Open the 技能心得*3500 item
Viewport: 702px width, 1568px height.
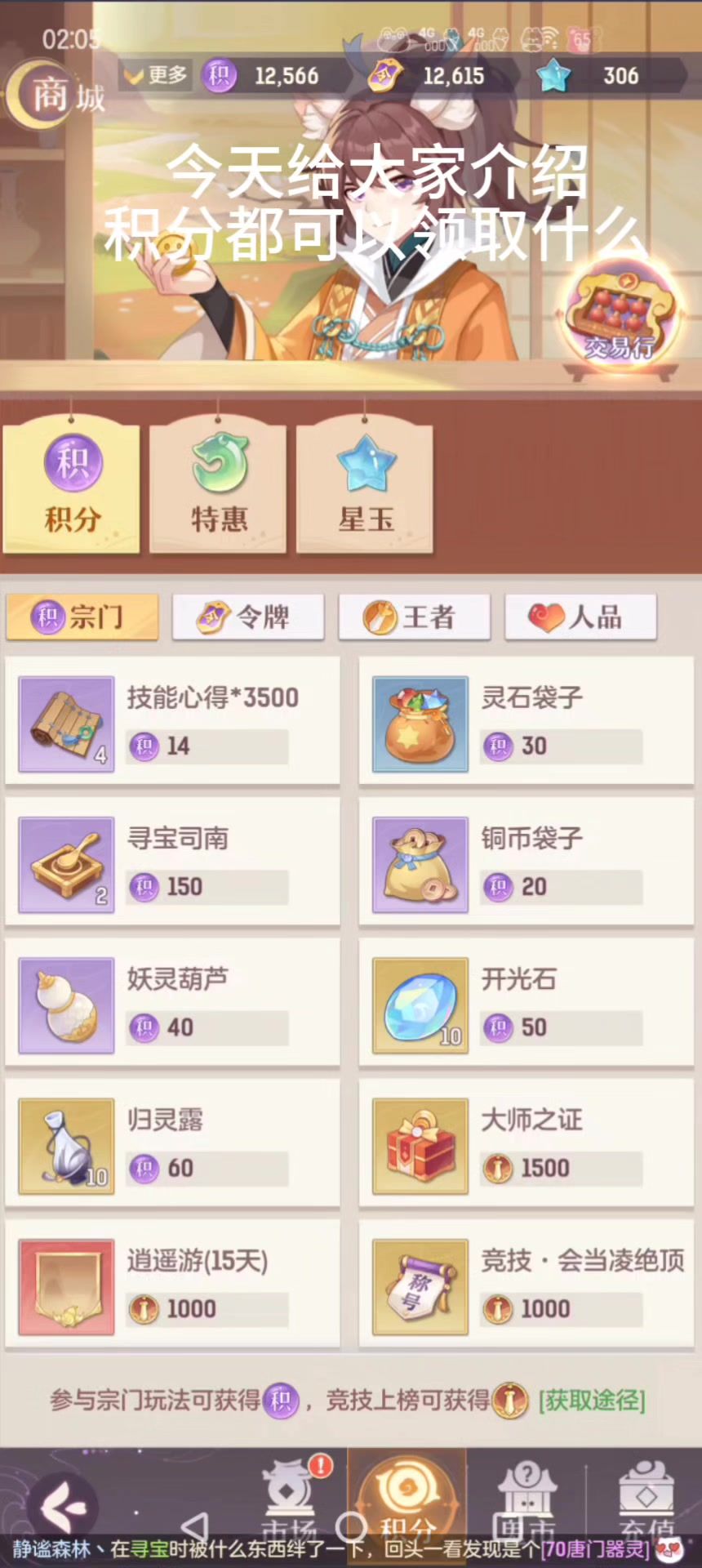coord(172,722)
